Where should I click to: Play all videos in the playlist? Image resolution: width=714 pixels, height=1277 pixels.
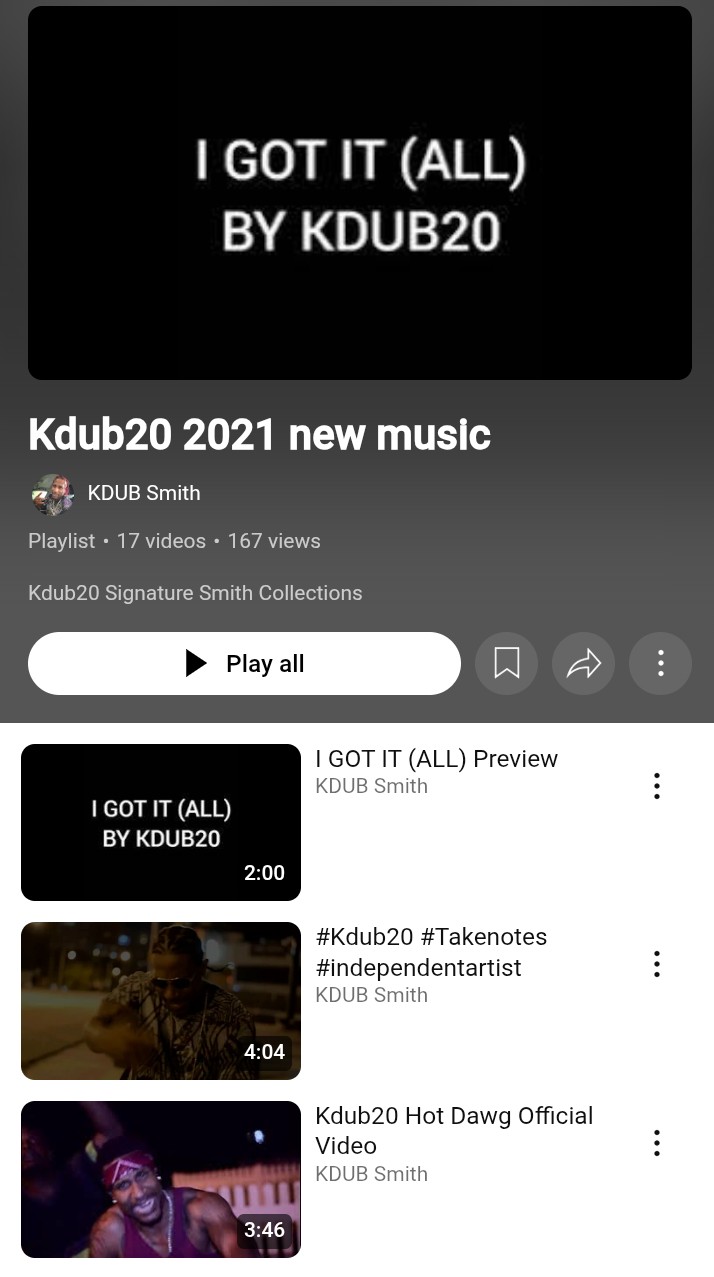click(x=244, y=663)
